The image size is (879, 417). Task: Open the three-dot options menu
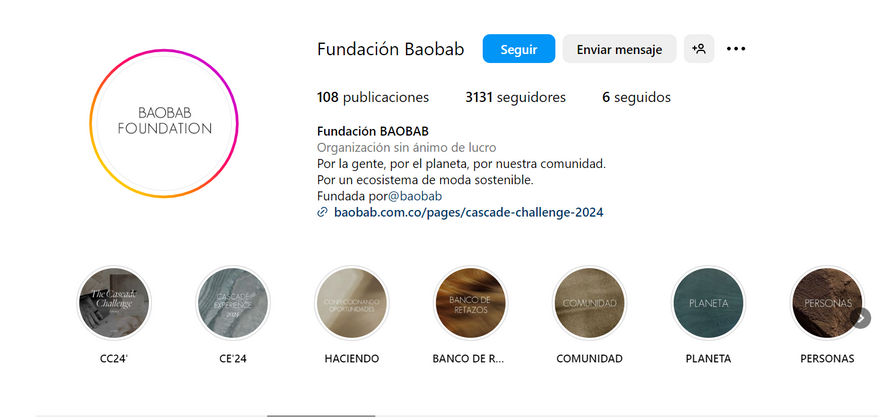pyautogui.click(x=736, y=49)
